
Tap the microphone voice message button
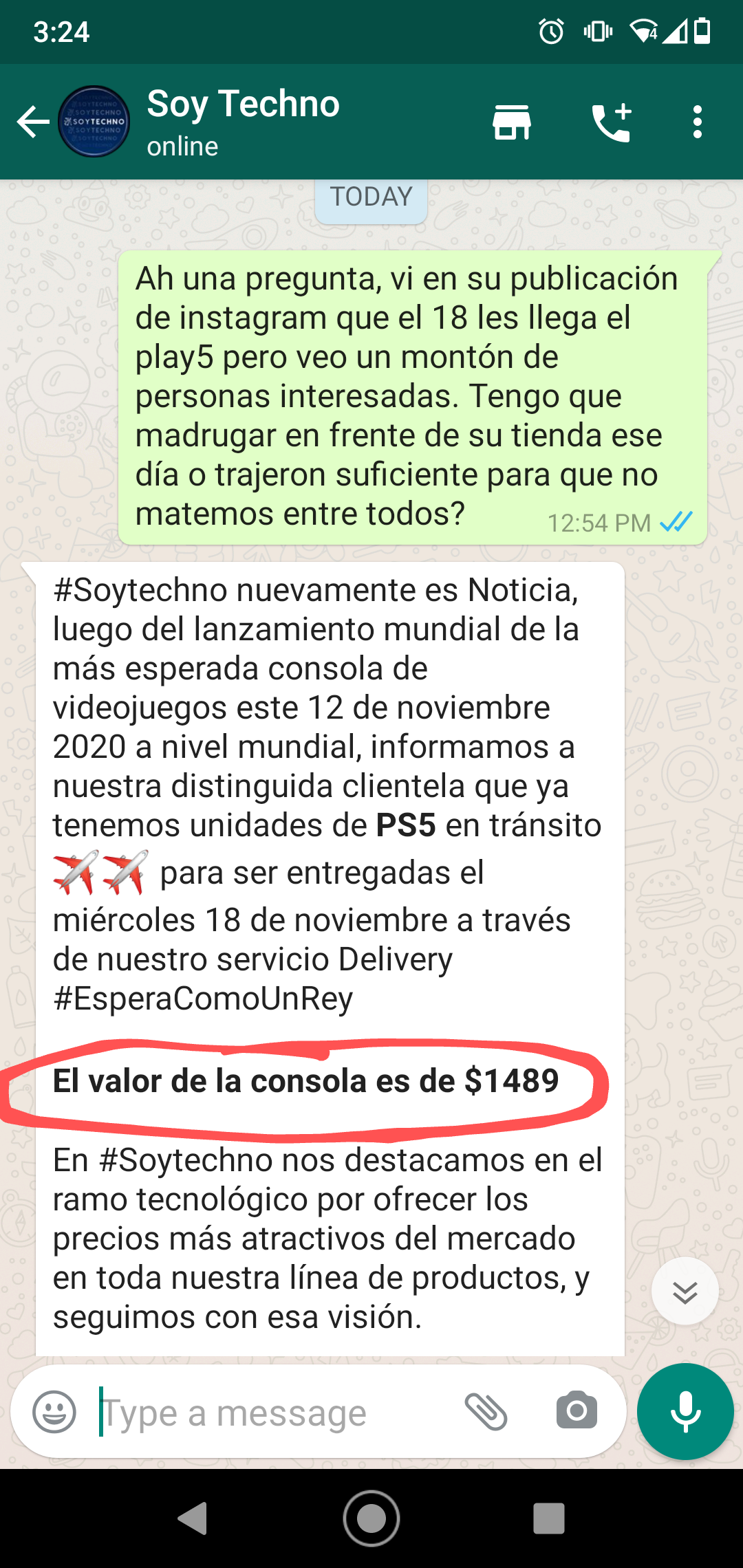click(x=685, y=1411)
